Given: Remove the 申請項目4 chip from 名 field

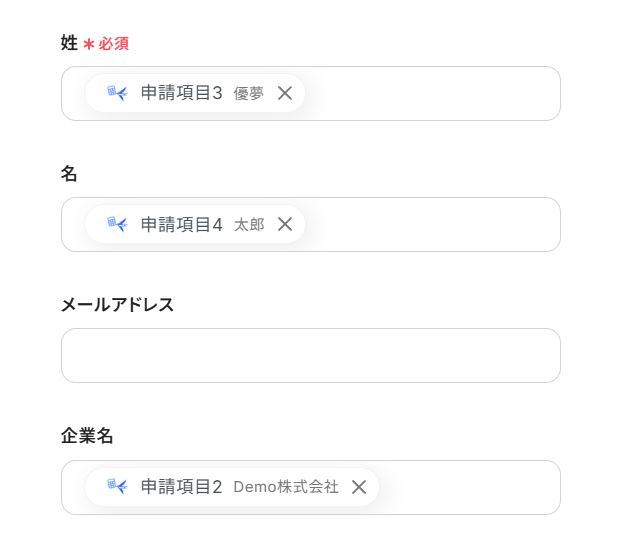Looking at the screenshot, I should (x=285, y=224).
